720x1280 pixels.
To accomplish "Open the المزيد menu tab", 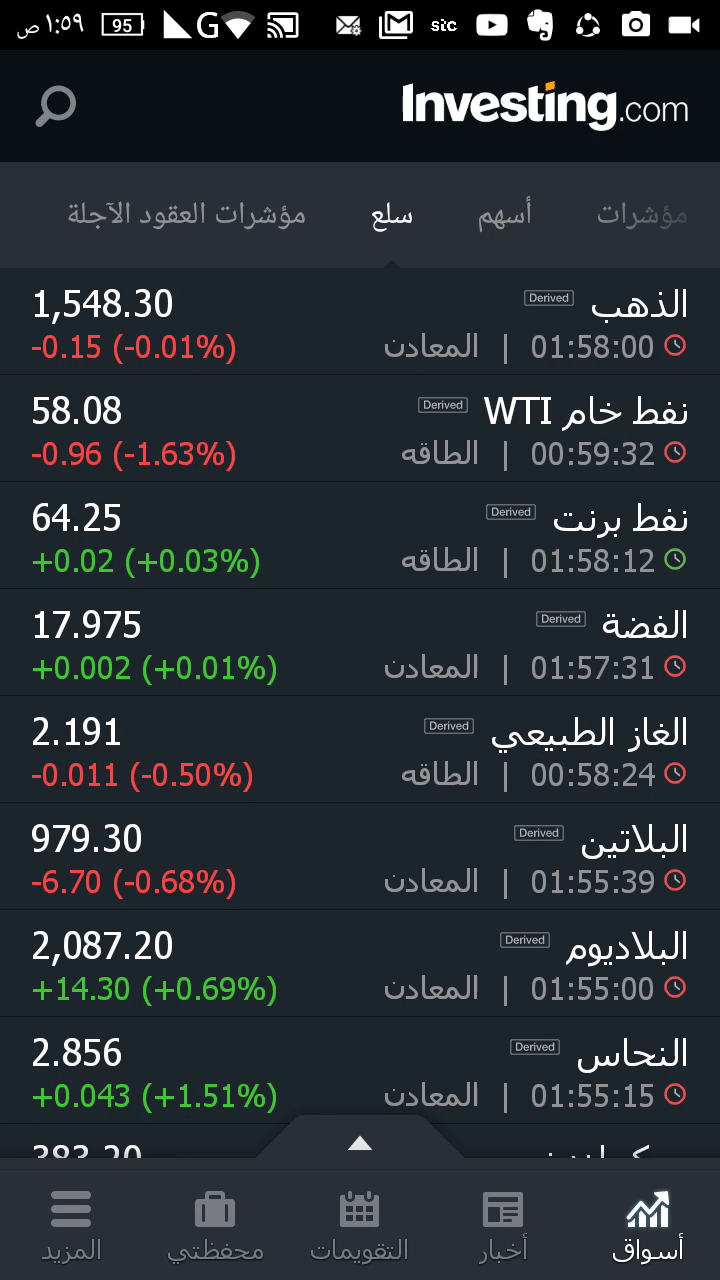I will [x=71, y=1225].
